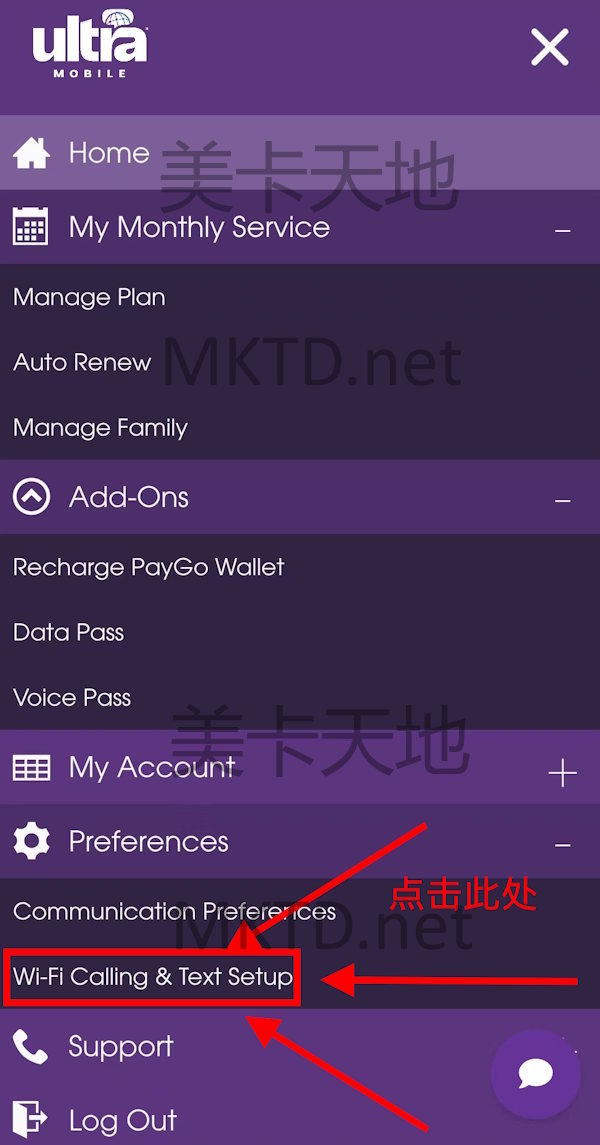This screenshot has width=600, height=1145.
Task: Open Manage Family
Action: [100, 428]
